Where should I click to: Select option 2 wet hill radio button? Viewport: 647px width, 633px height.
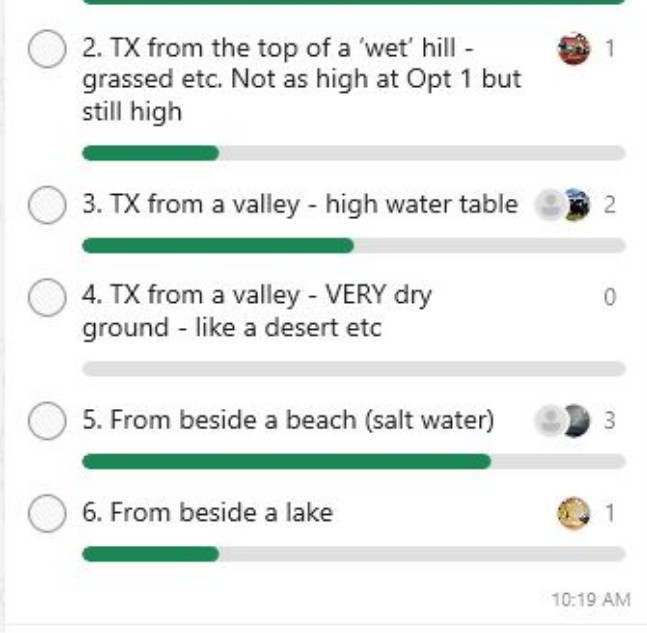(x=46, y=50)
